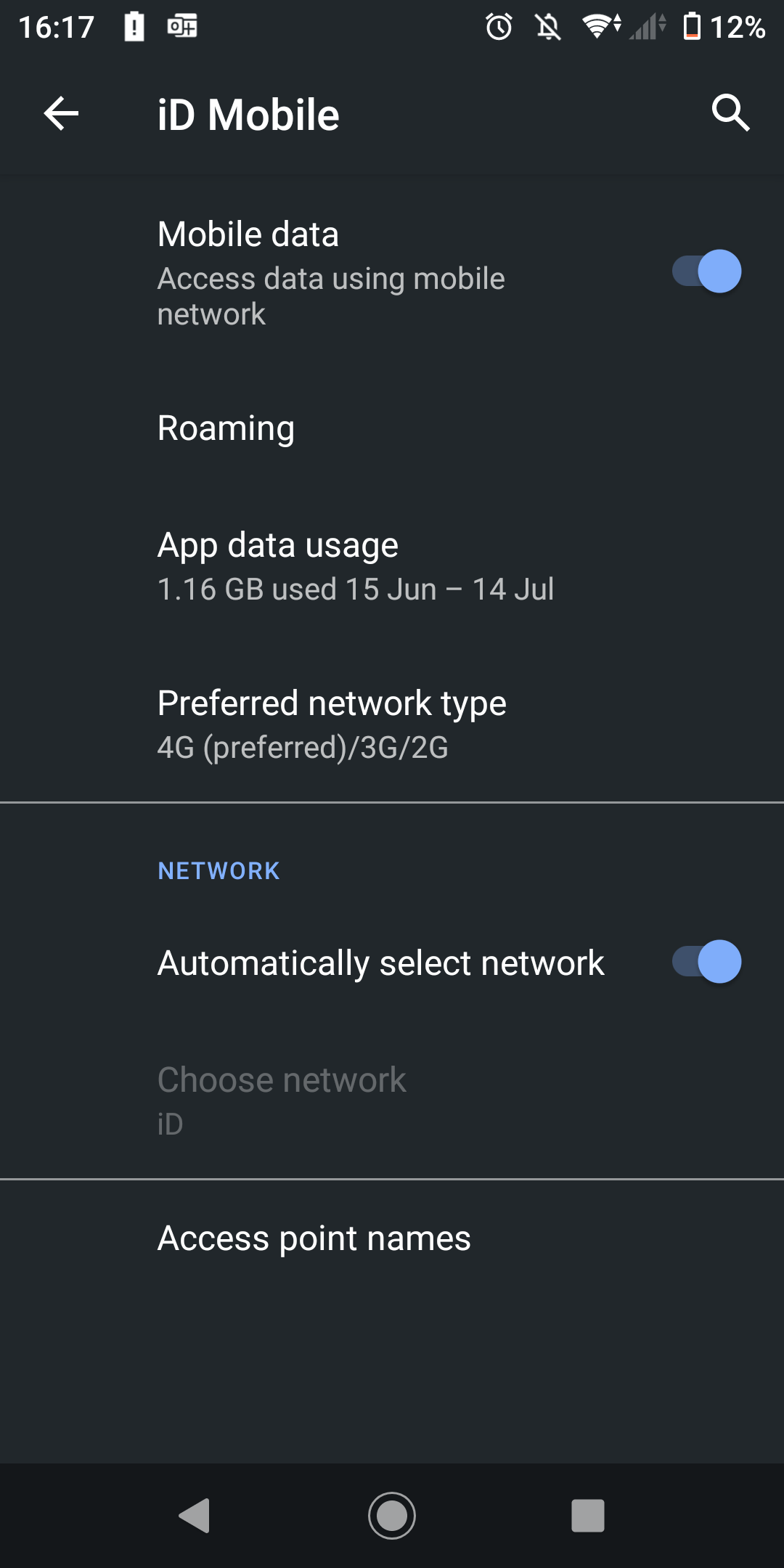
Task: Open Access point names
Action: tap(392, 1238)
